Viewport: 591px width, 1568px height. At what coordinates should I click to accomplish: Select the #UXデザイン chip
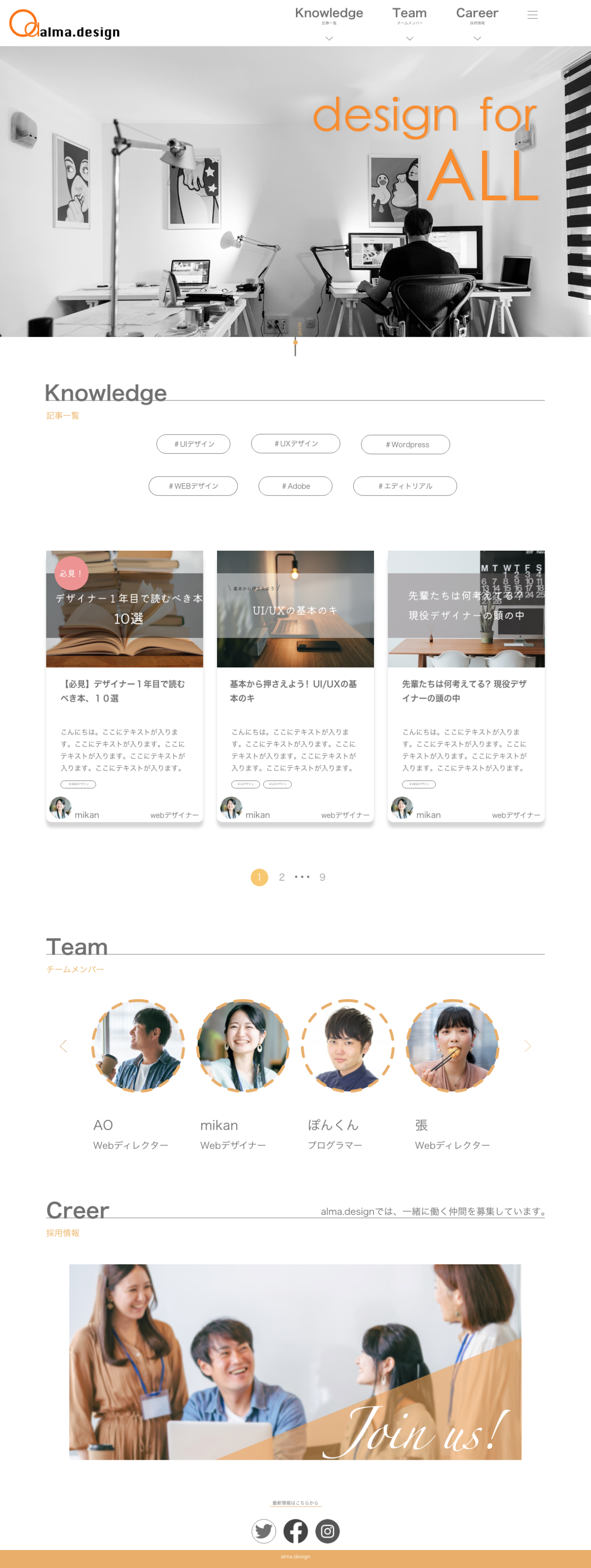295,443
